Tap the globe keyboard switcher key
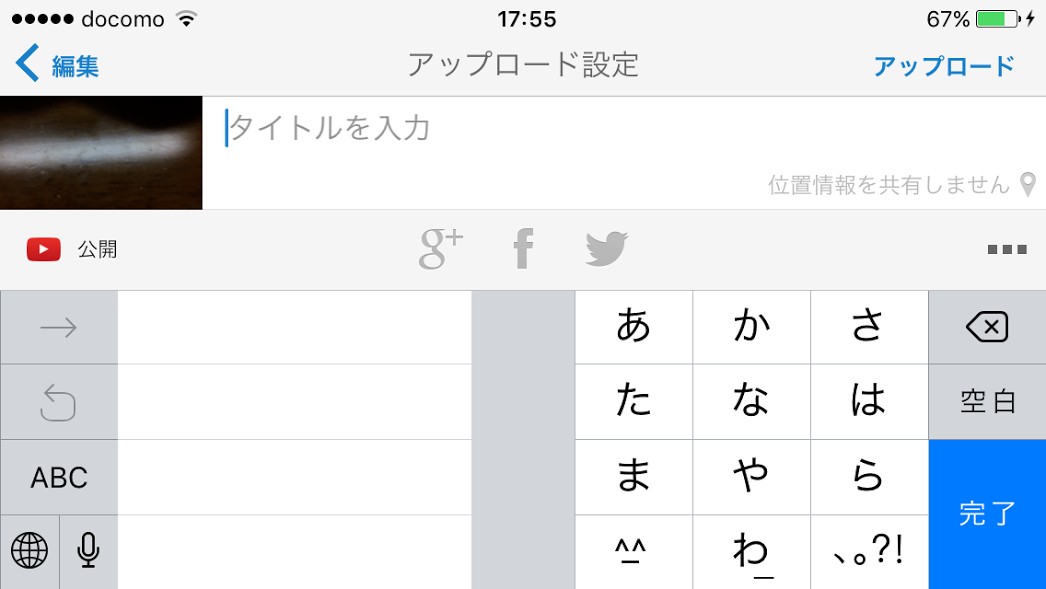Viewport: 1046px width, 589px height. pyautogui.click(x=29, y=552)
